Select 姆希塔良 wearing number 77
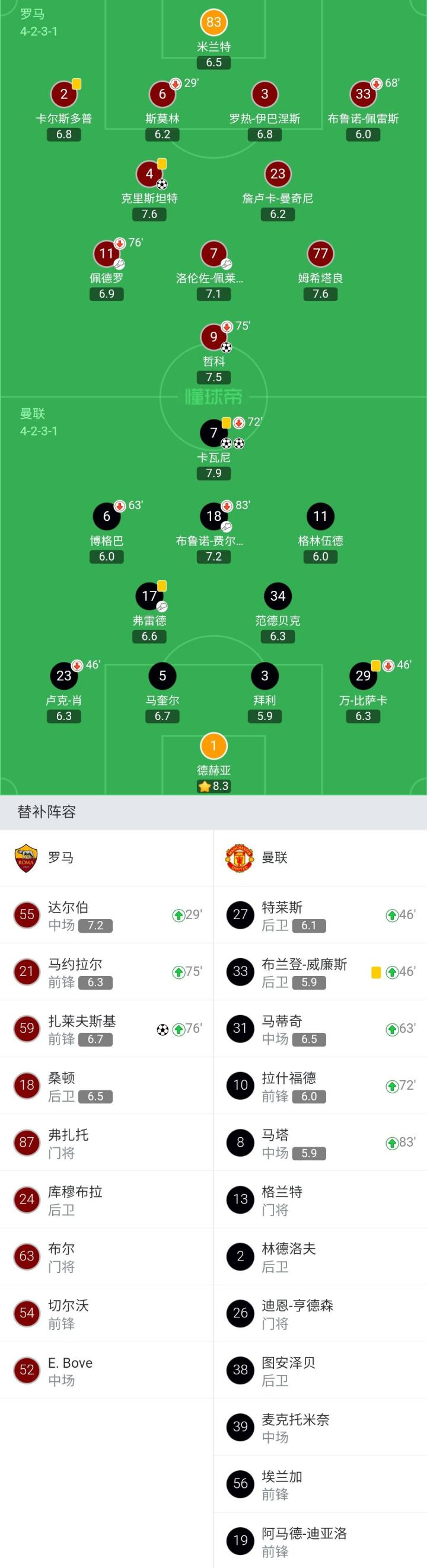 (x=320, y=254)
